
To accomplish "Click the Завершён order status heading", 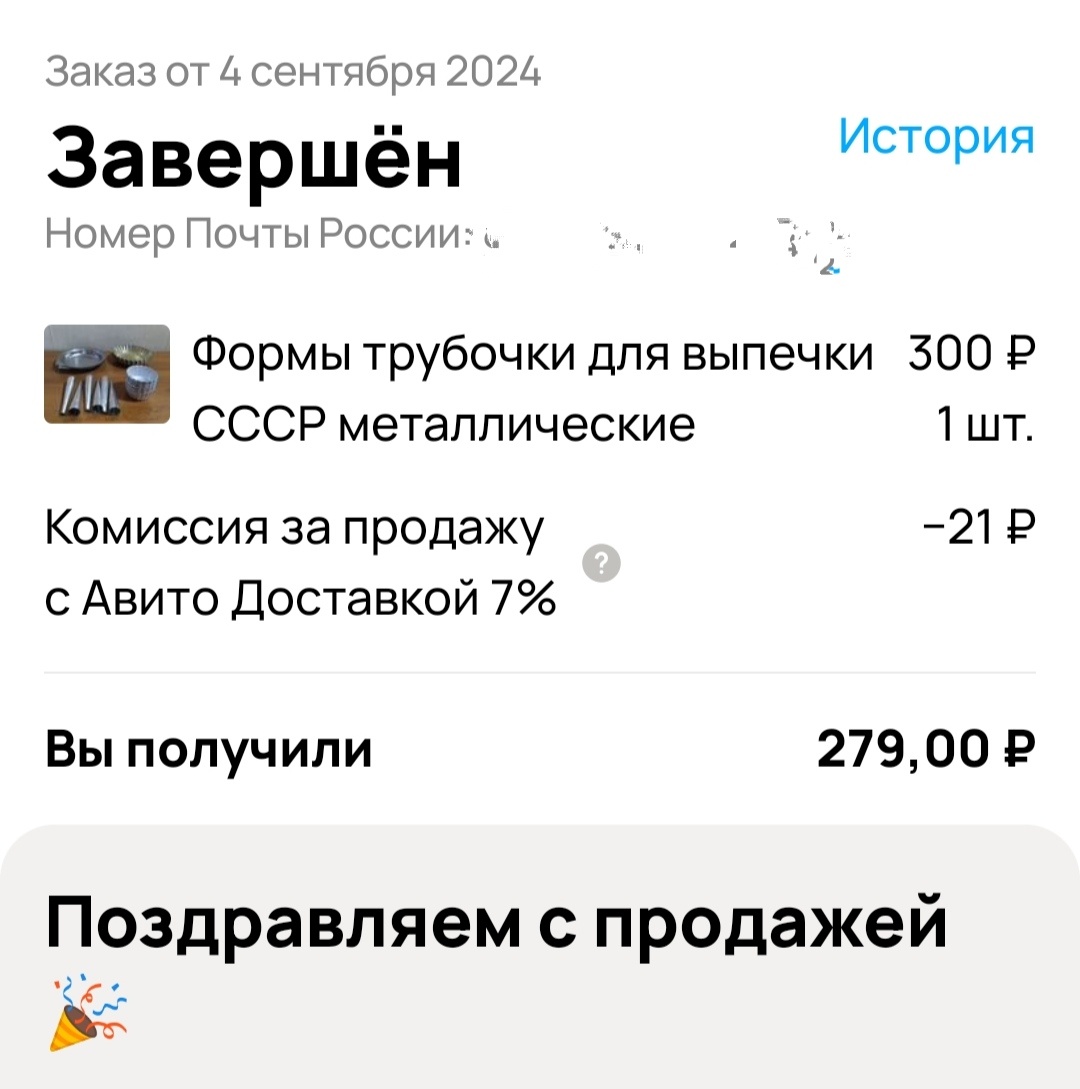I will tap(255, 156).
